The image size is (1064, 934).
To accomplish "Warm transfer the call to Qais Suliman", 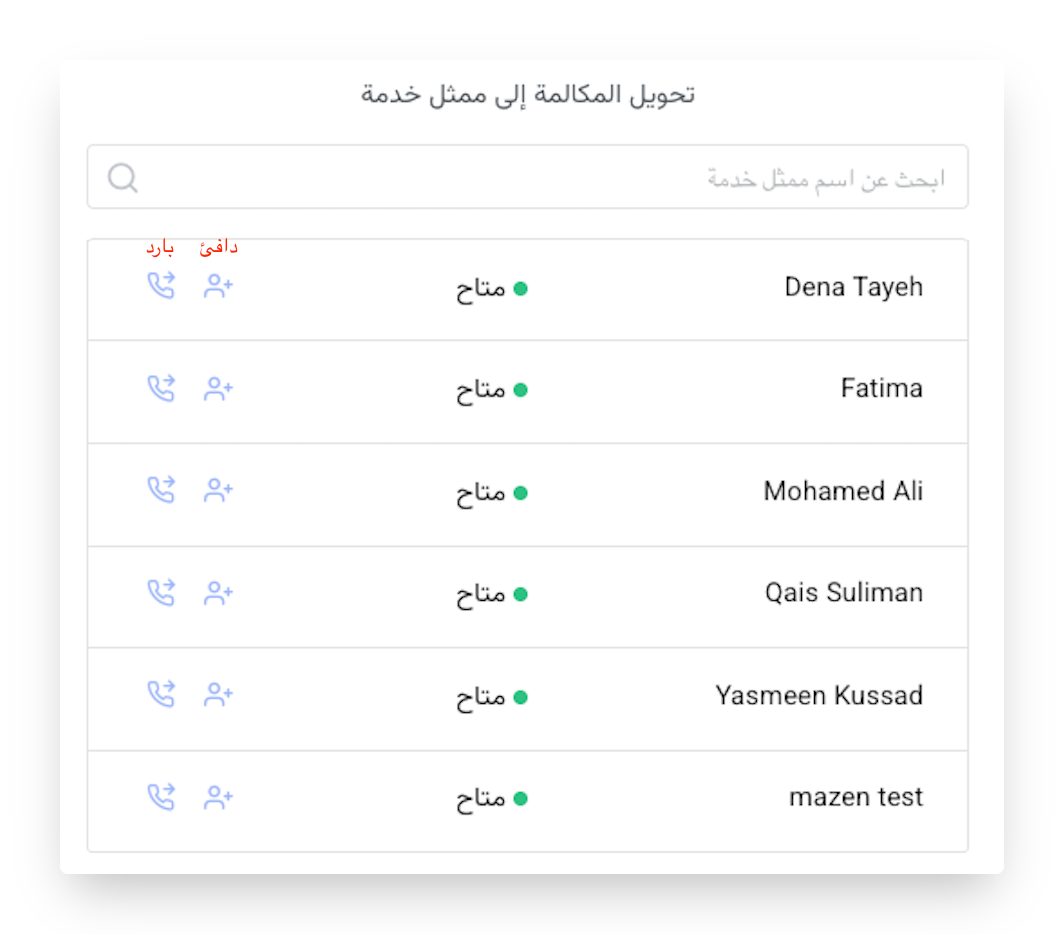I will [x=218, y=594].
